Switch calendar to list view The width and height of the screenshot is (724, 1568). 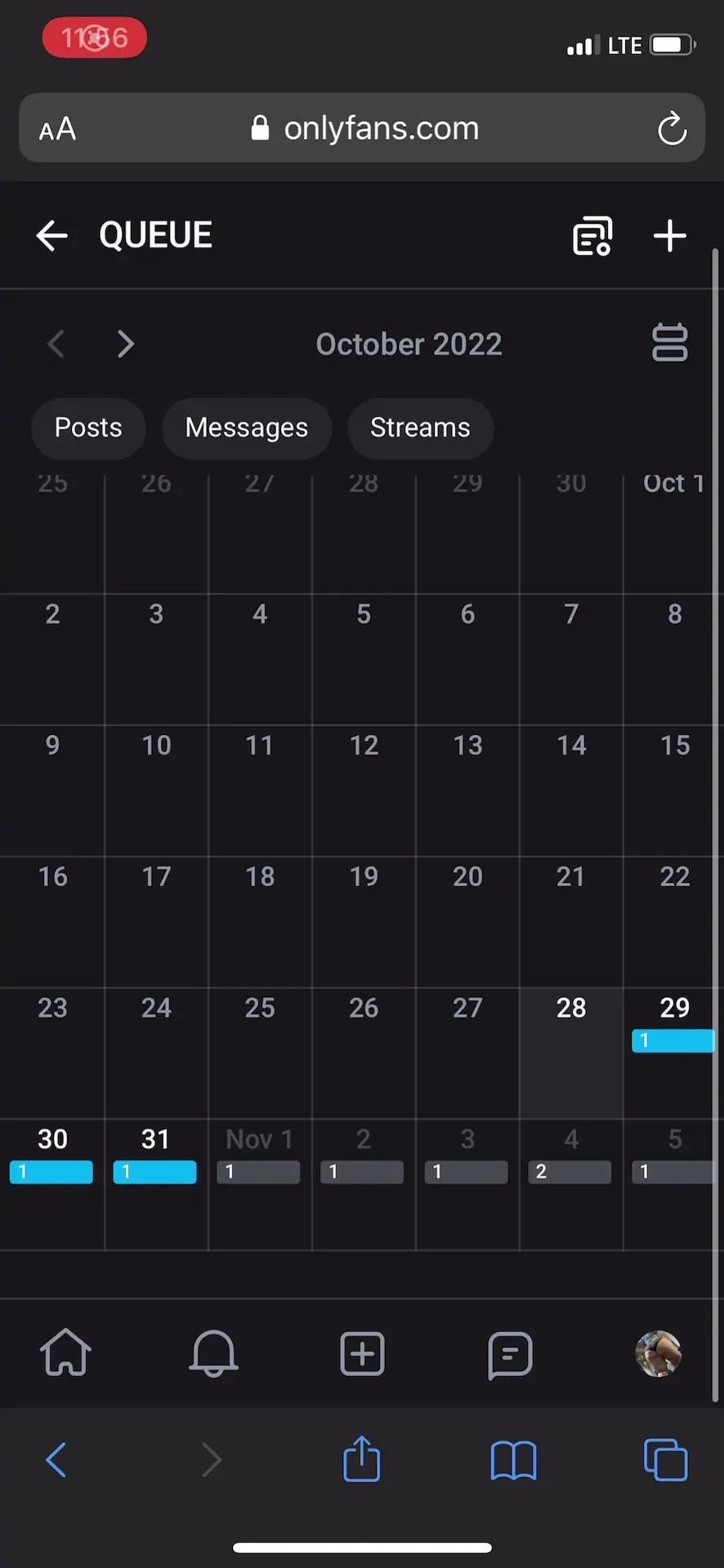669,342
